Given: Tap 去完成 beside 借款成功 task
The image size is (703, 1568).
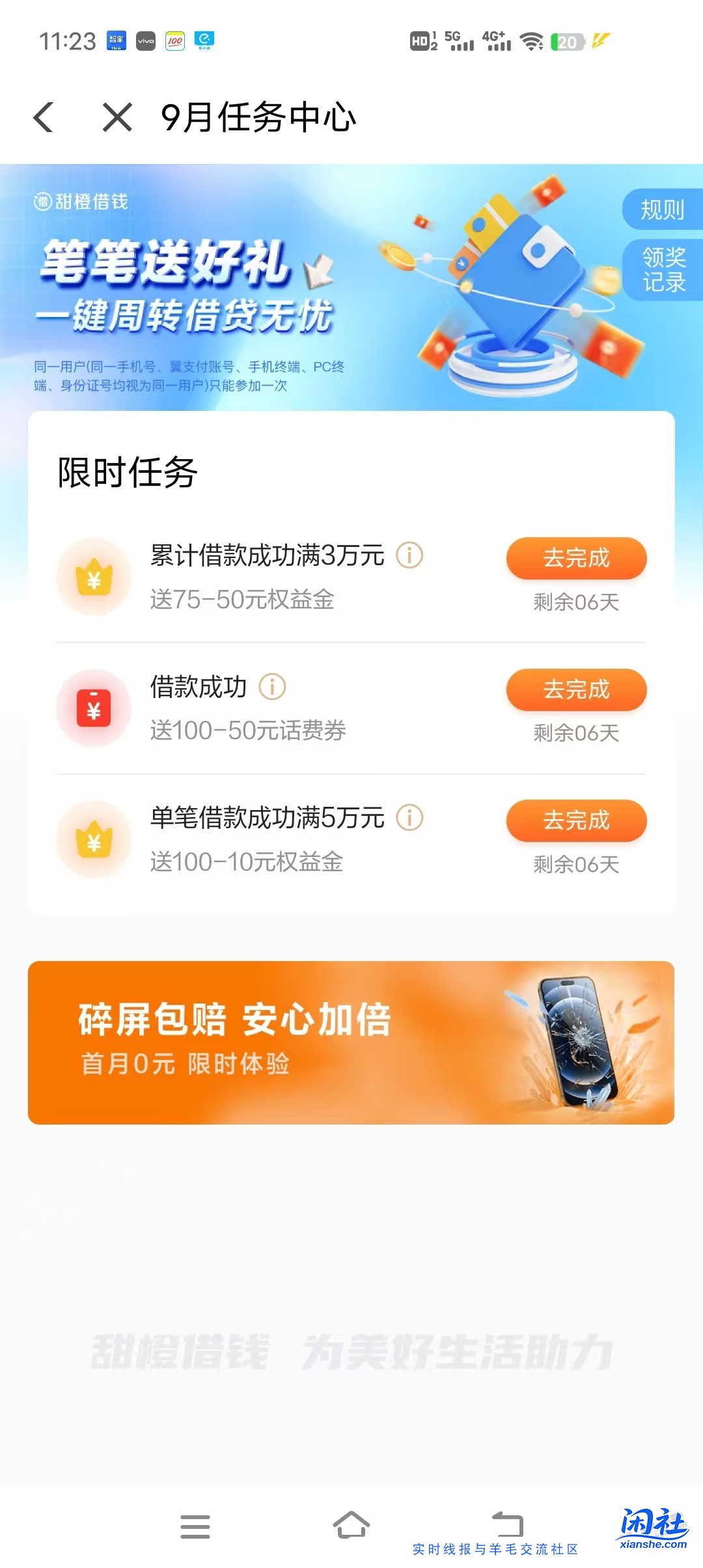Looking at the screenshot, I should click(x=576, y=690).
